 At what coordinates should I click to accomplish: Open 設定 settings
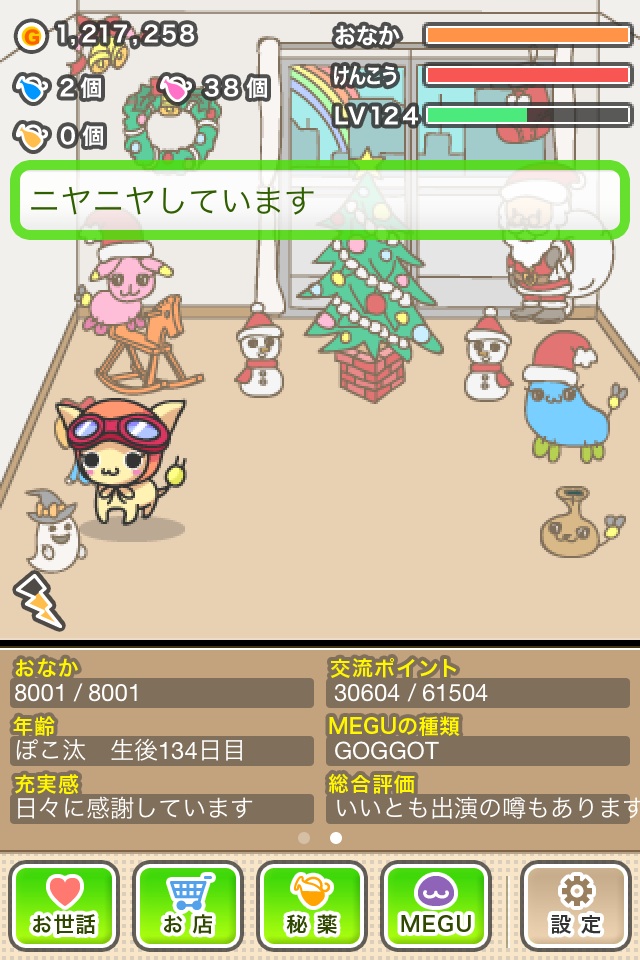[x=576, y=906]
